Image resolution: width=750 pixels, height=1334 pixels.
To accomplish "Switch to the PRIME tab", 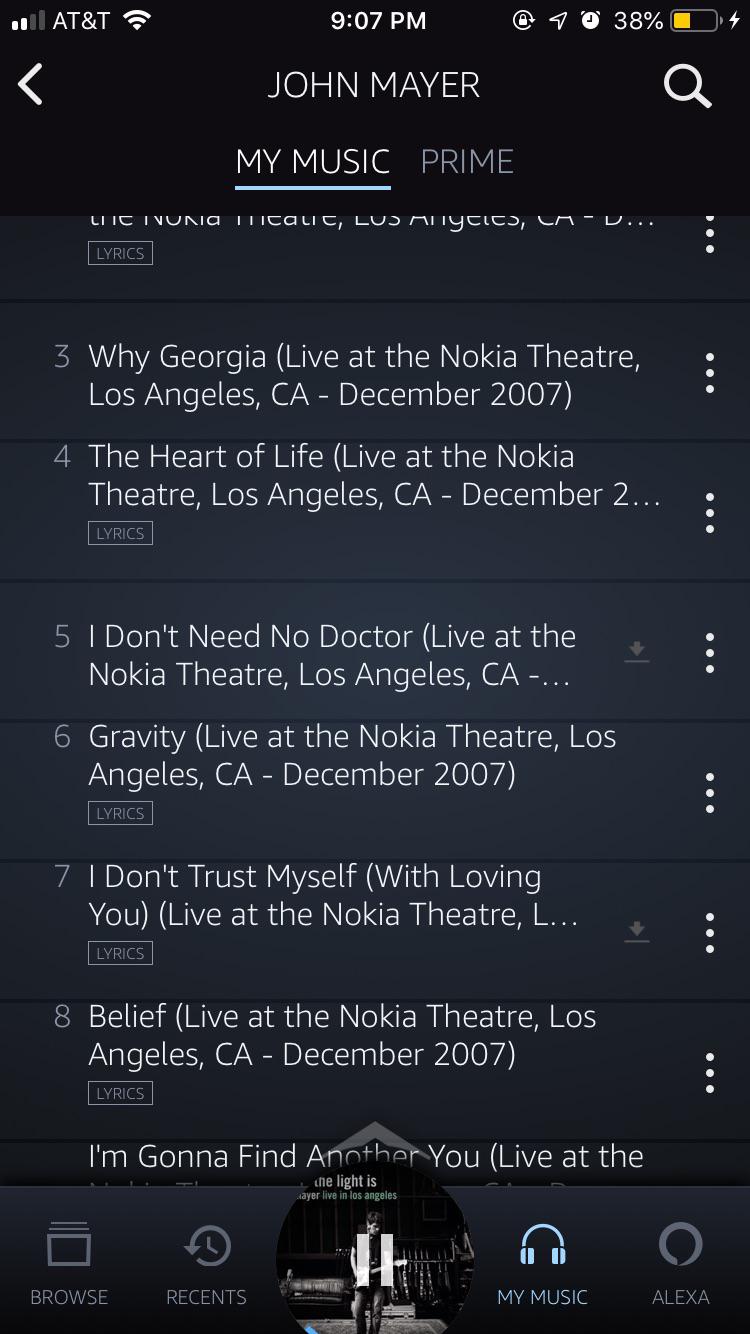I will 467,161.
